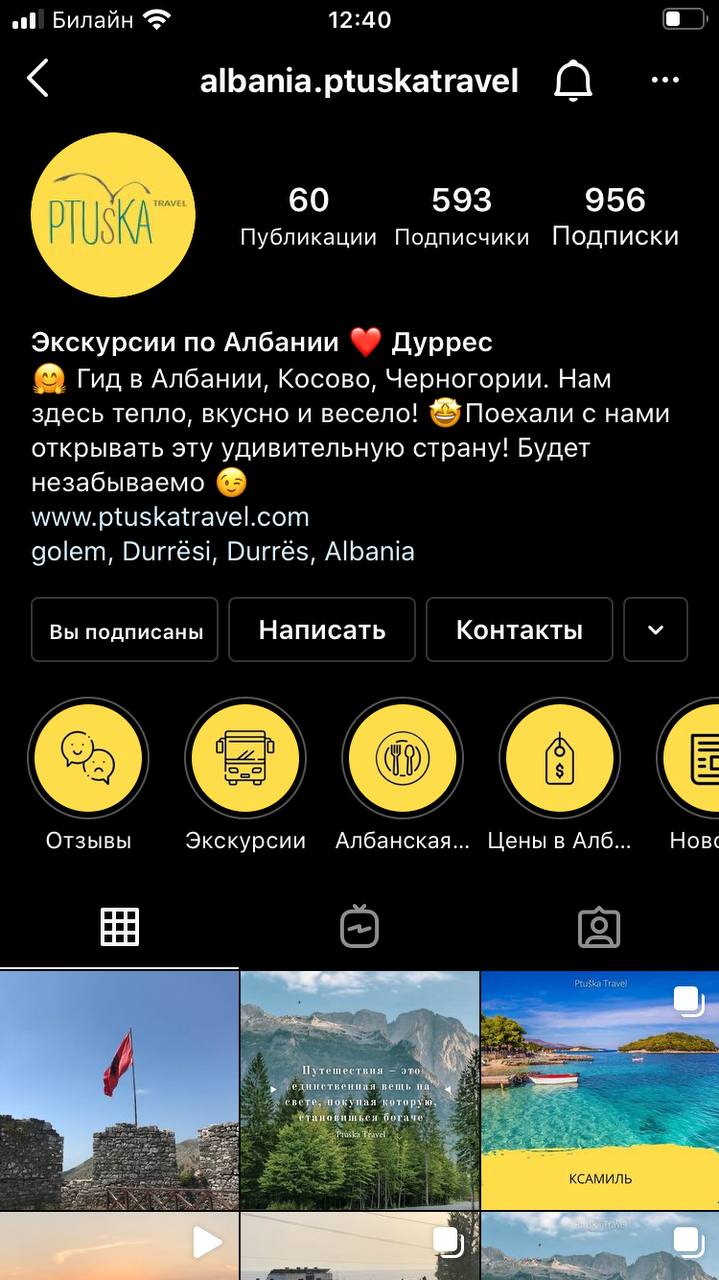
Task: Open the КСАМИЛЬ beach post
Action: pyautogui.click(x=600, y=1090)
